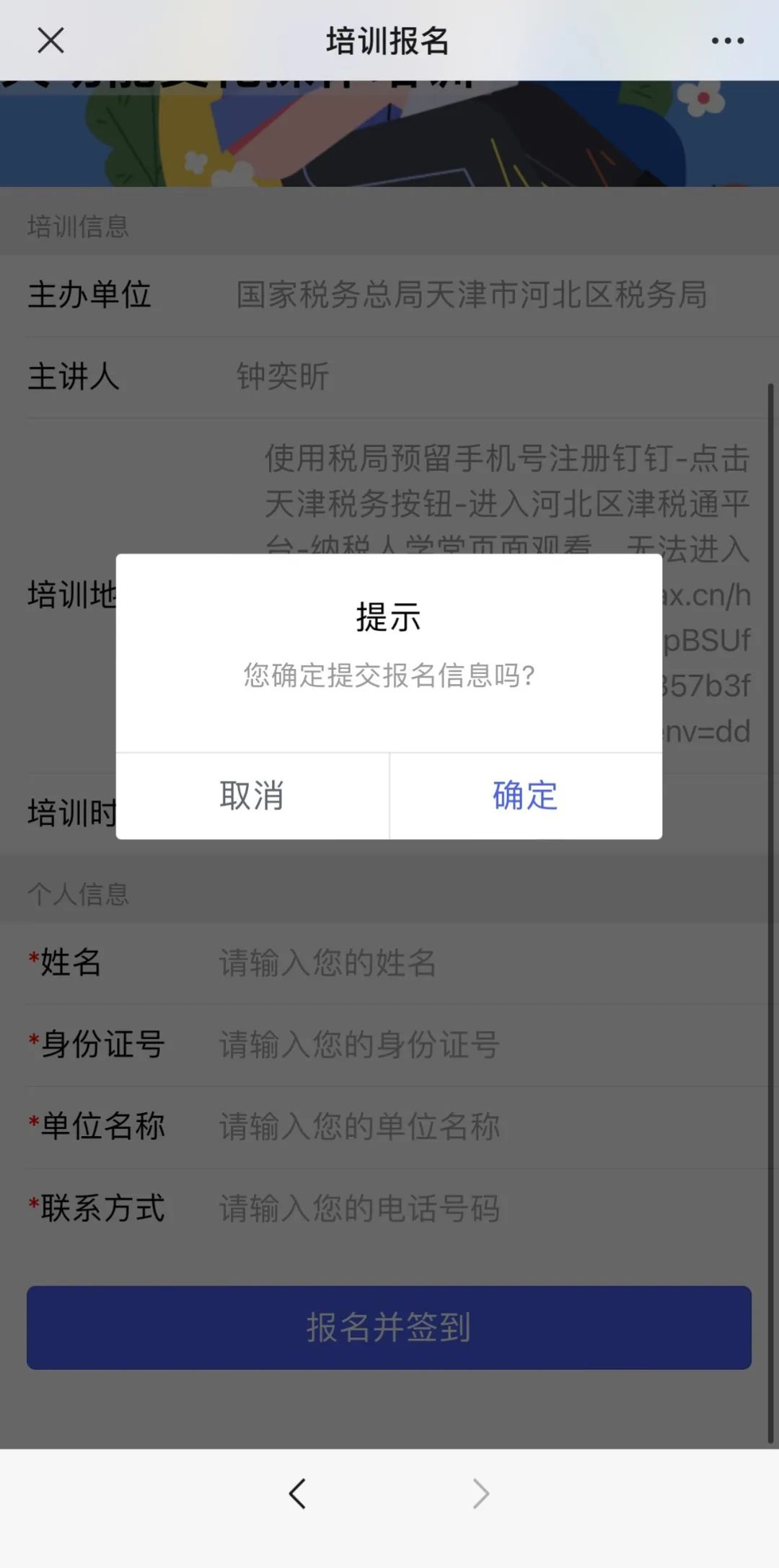The height and width of the screenshot is (1568, 779).
Task: Go forward to the next web page
Action: tap(480, 1494)
